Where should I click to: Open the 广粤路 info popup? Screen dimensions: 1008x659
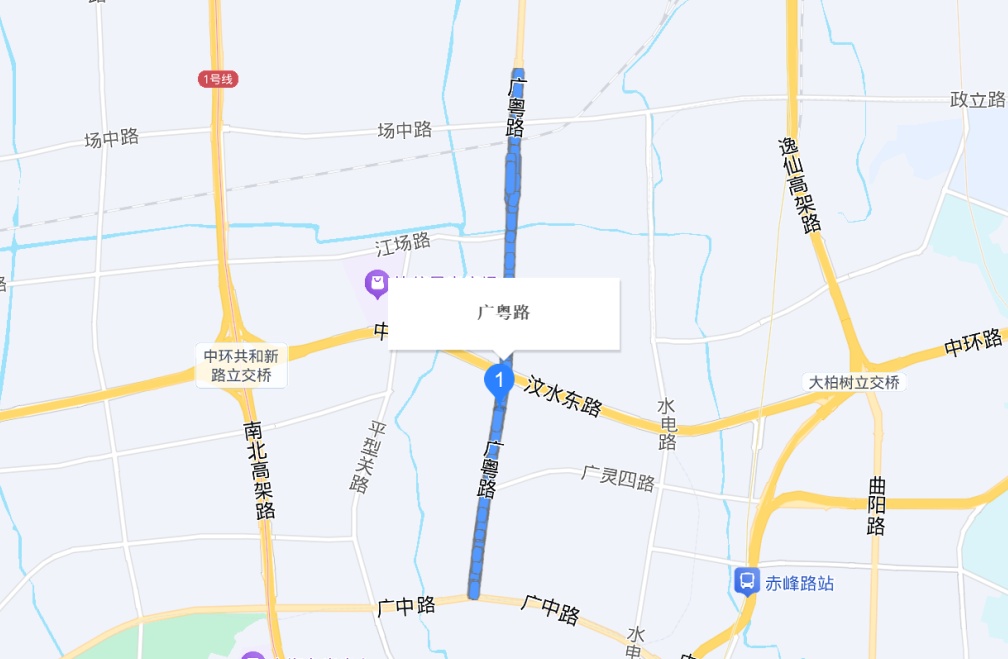click(504, 313)
